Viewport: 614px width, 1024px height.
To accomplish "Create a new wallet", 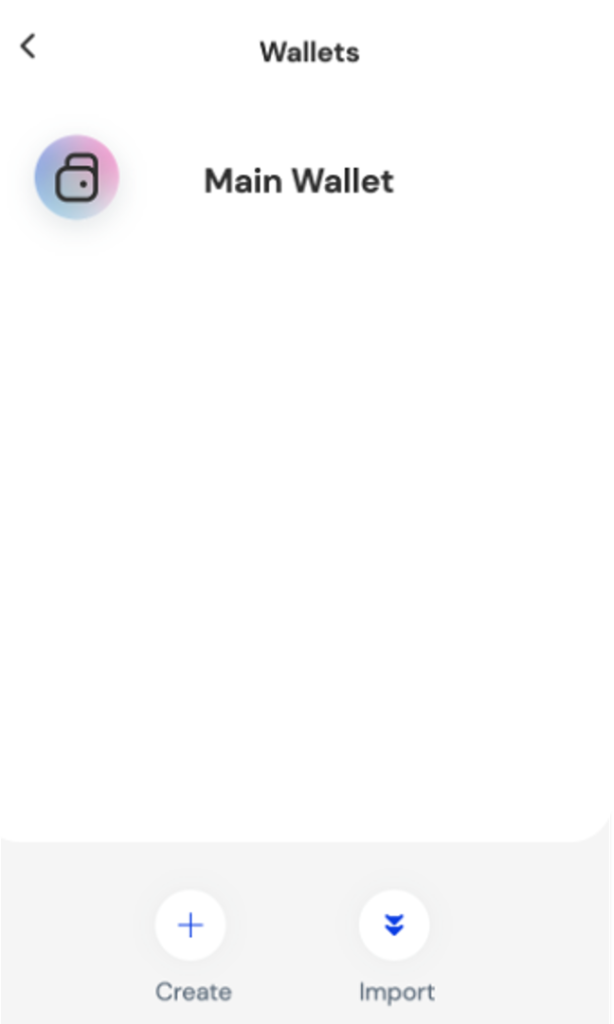I will 190,926.
